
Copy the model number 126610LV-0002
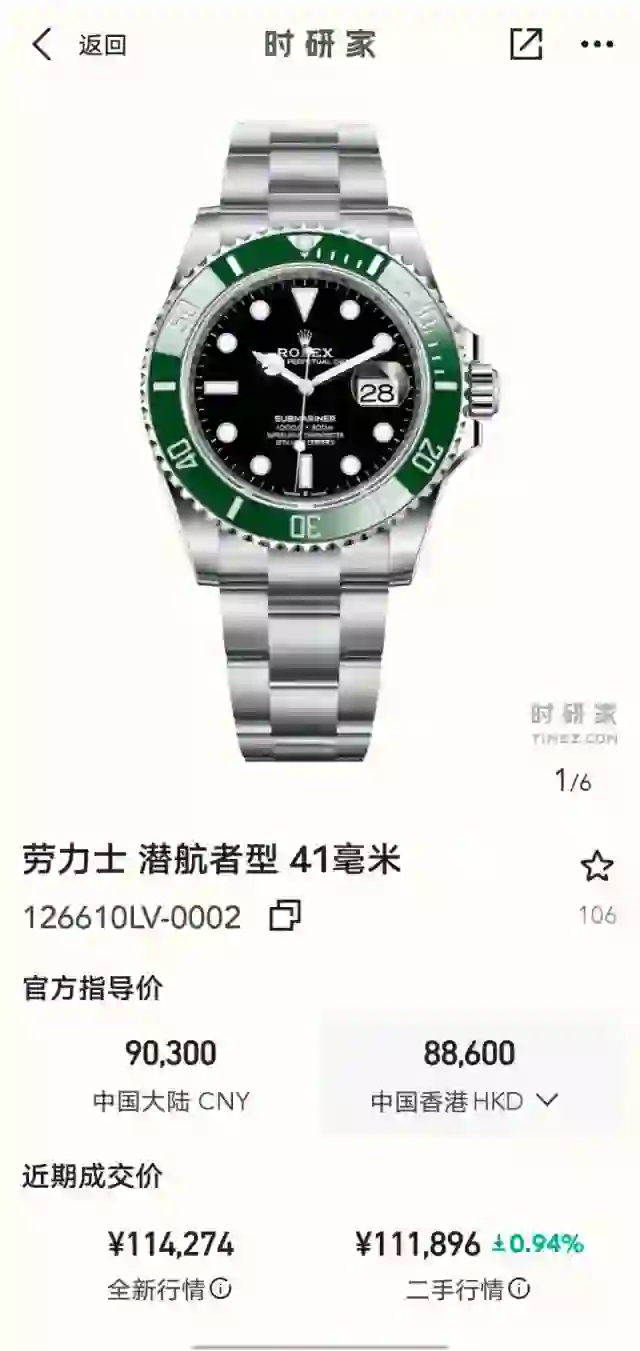[x=286, y=915]
